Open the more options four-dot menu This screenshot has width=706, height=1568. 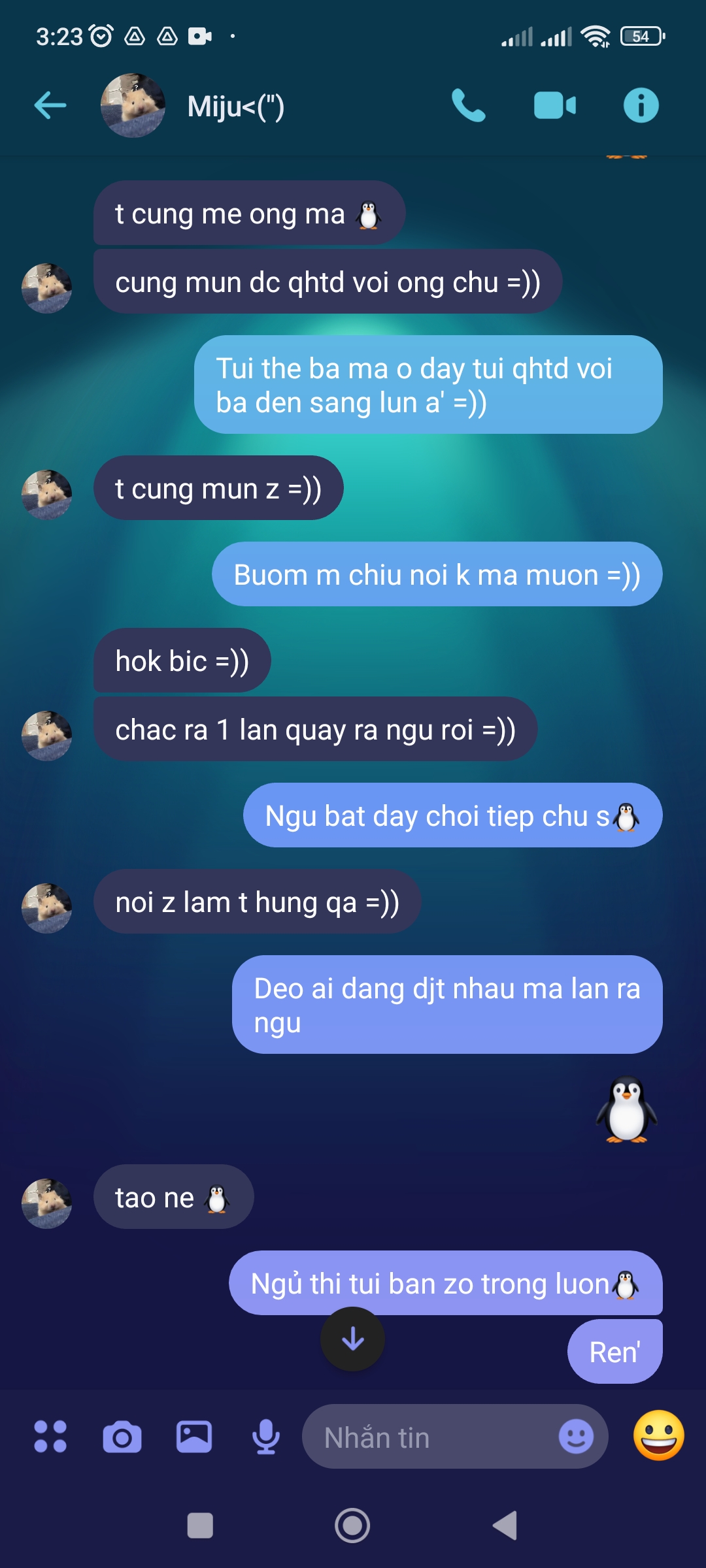pyautogui.click(x=50, y=1437)
